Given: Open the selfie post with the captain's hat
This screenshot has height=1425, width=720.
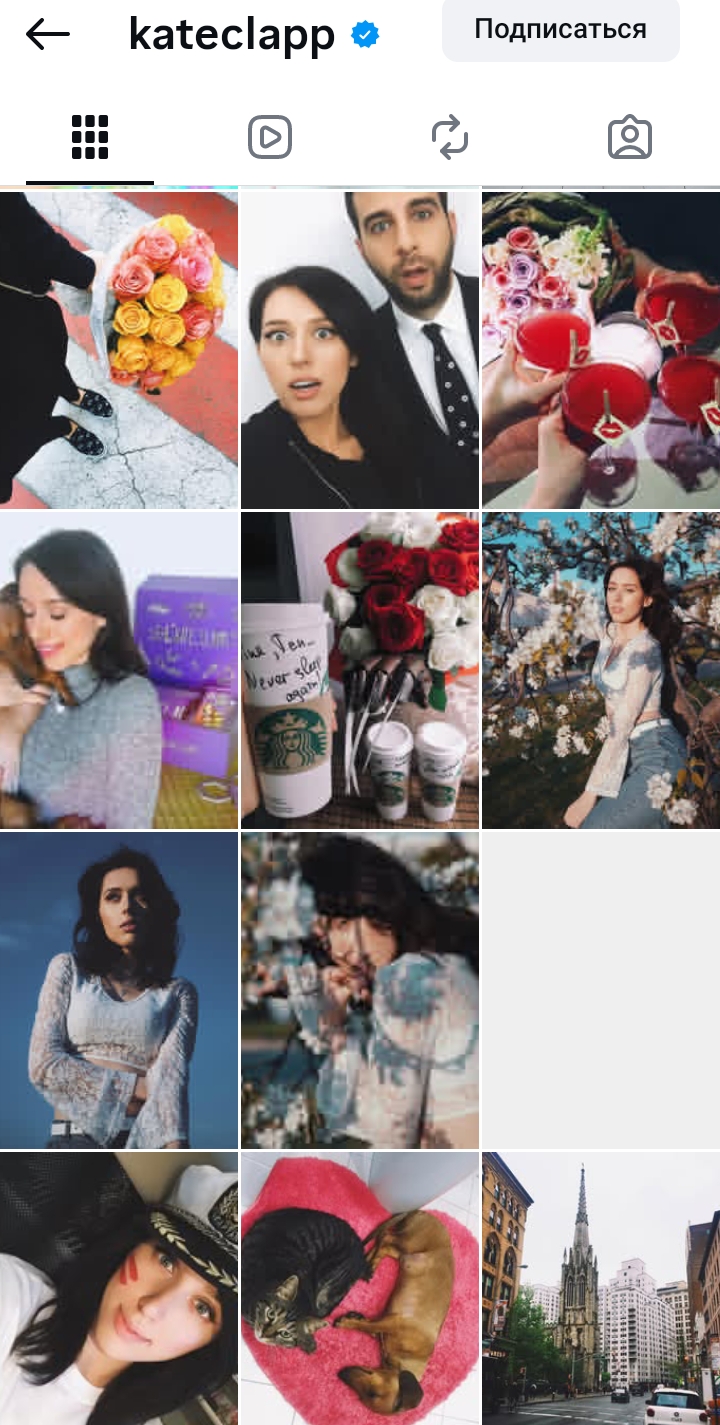Looking at the screenshot, I should [119, 1288].
